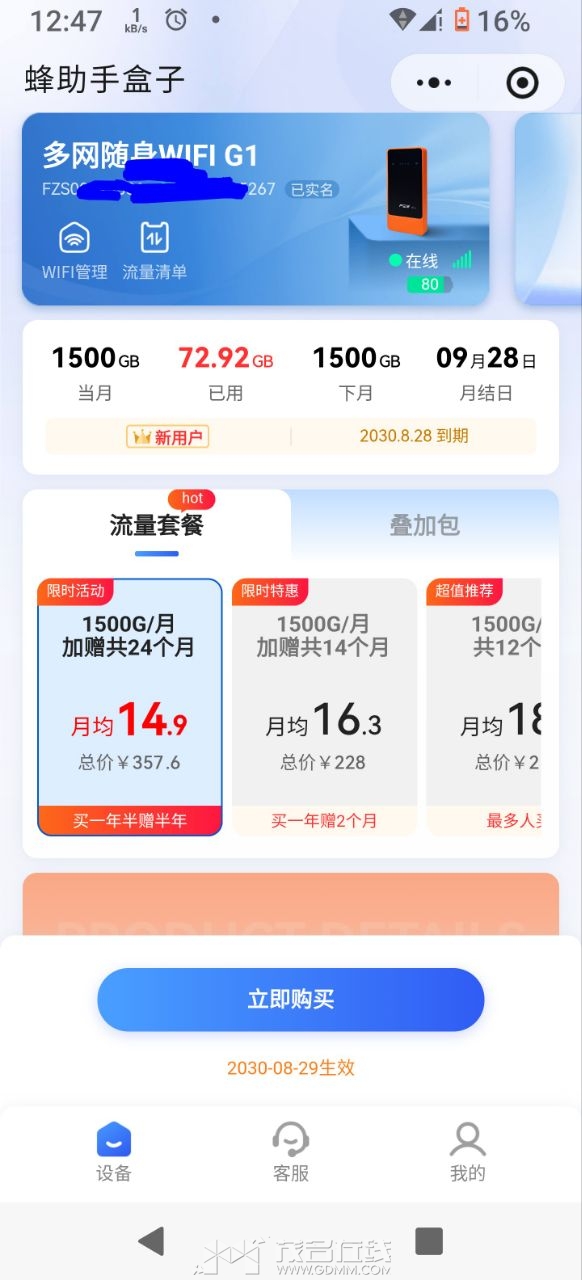This screenshot has width=582, height=1280.
Task: Close the mini program with the circle button
Action: click(x=523, y=83)
